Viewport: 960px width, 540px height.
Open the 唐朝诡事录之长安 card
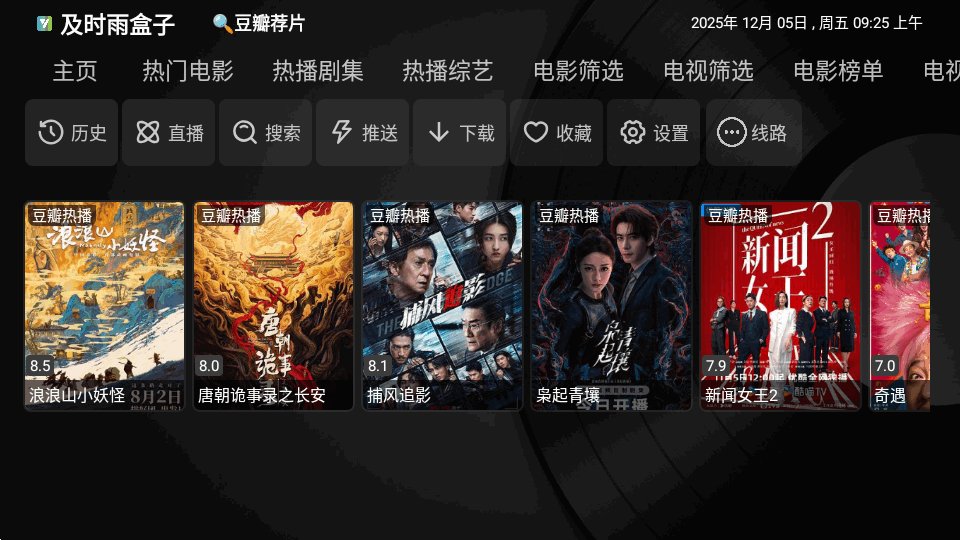(x=274, y=305)
